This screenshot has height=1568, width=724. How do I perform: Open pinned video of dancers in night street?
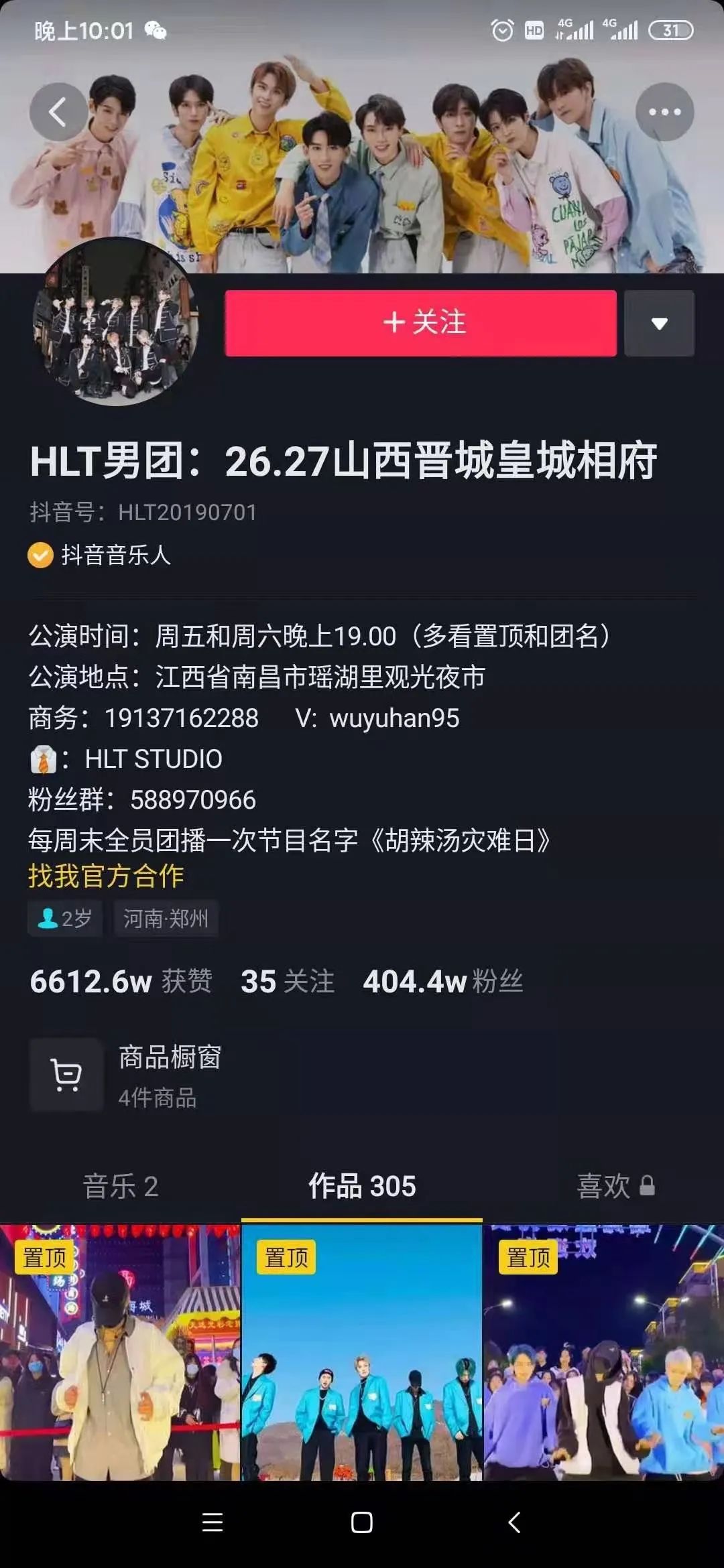coord(604,1352)
